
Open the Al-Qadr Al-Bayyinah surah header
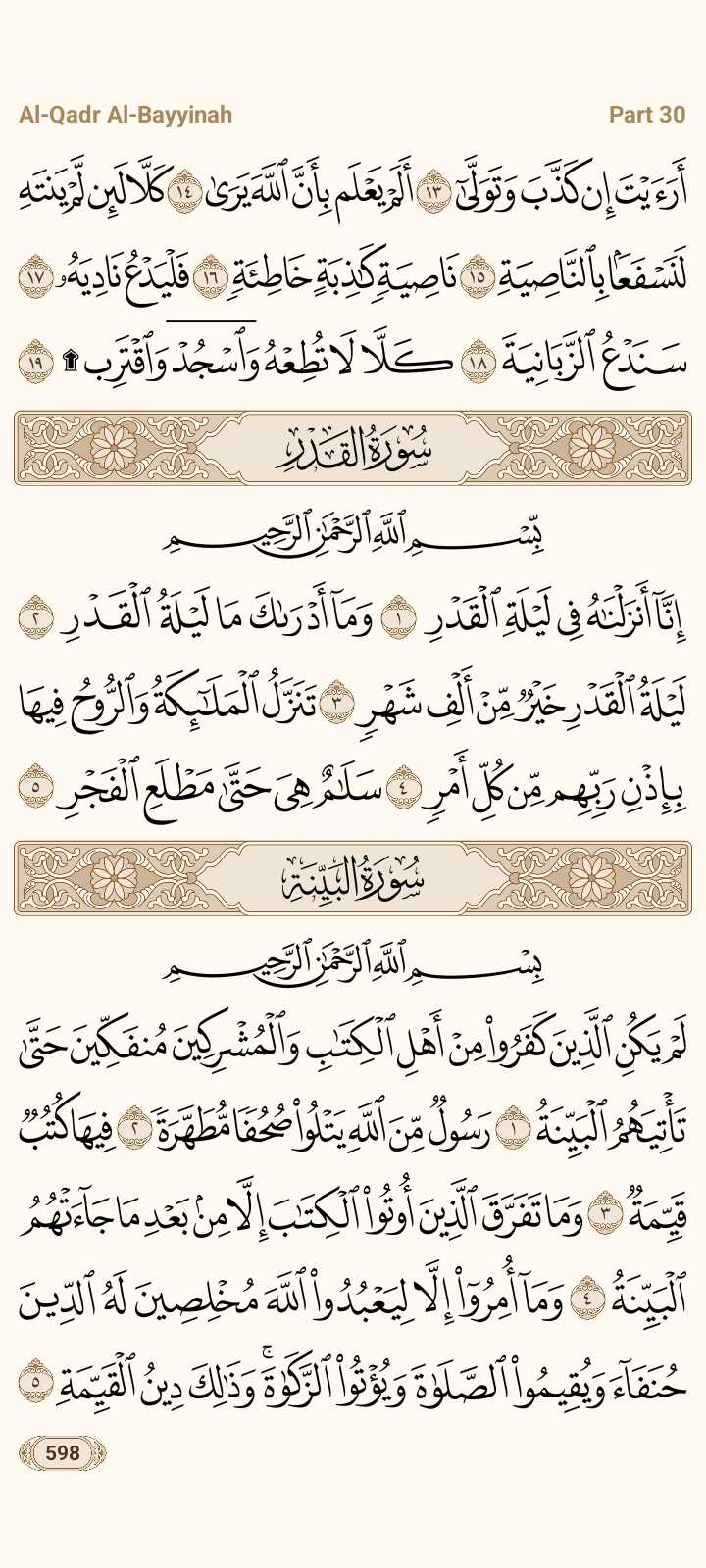tap(126, 115)
